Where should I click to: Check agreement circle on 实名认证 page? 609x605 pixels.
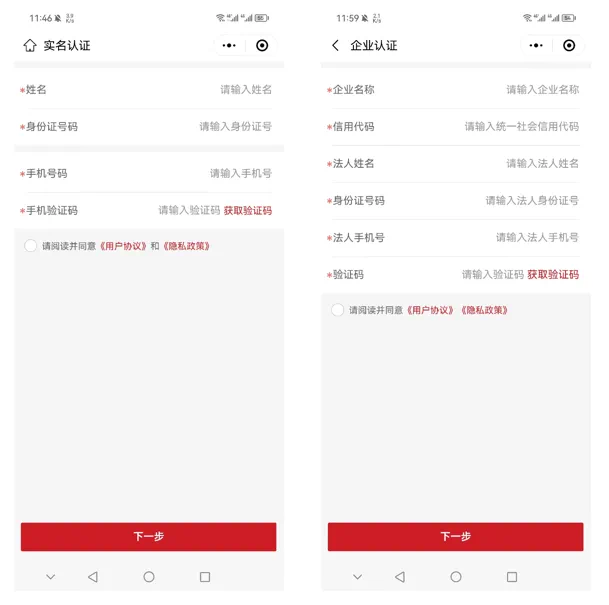coord(31,246)
